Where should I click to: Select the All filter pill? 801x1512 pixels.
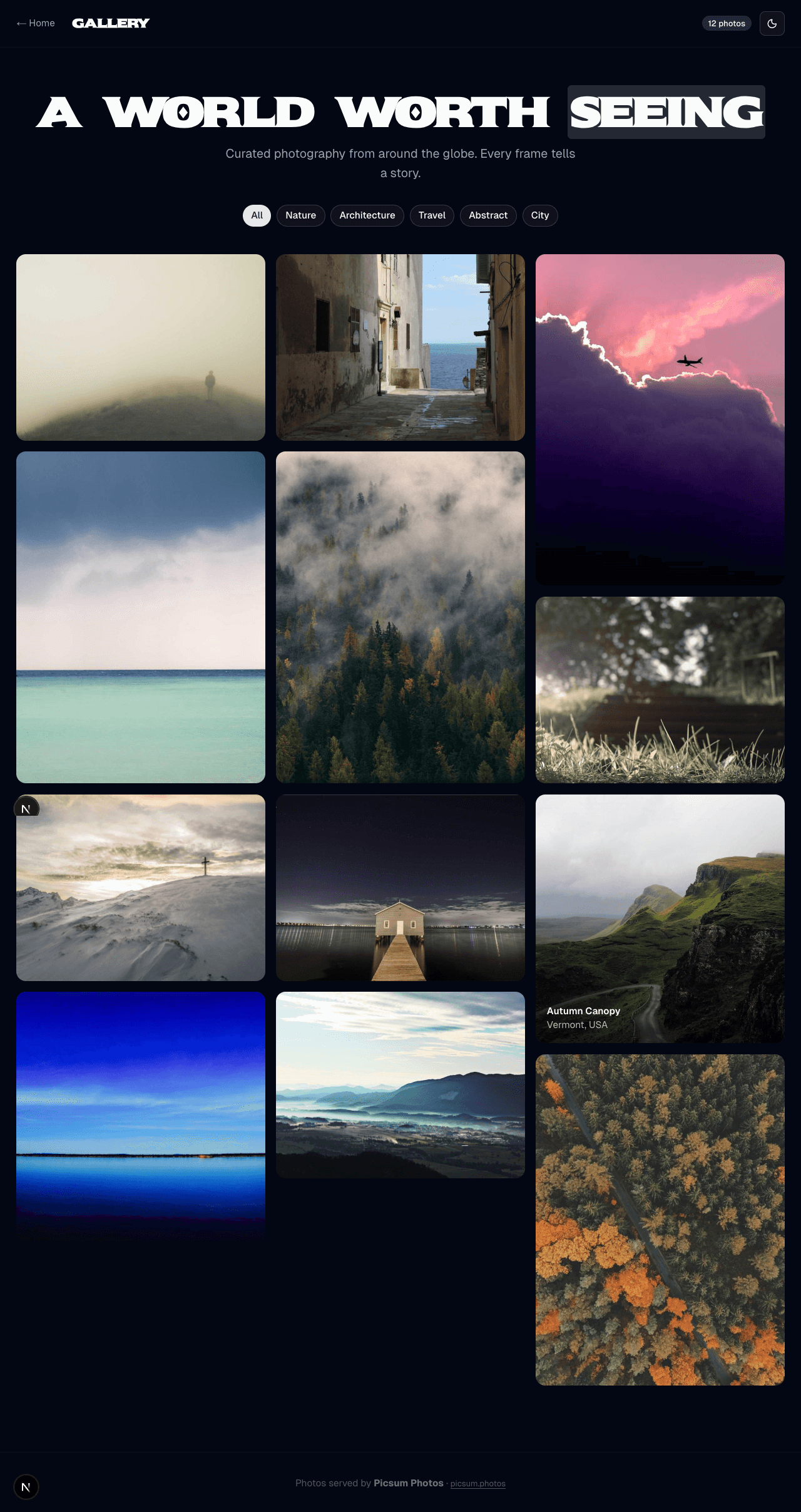[257, 215]
